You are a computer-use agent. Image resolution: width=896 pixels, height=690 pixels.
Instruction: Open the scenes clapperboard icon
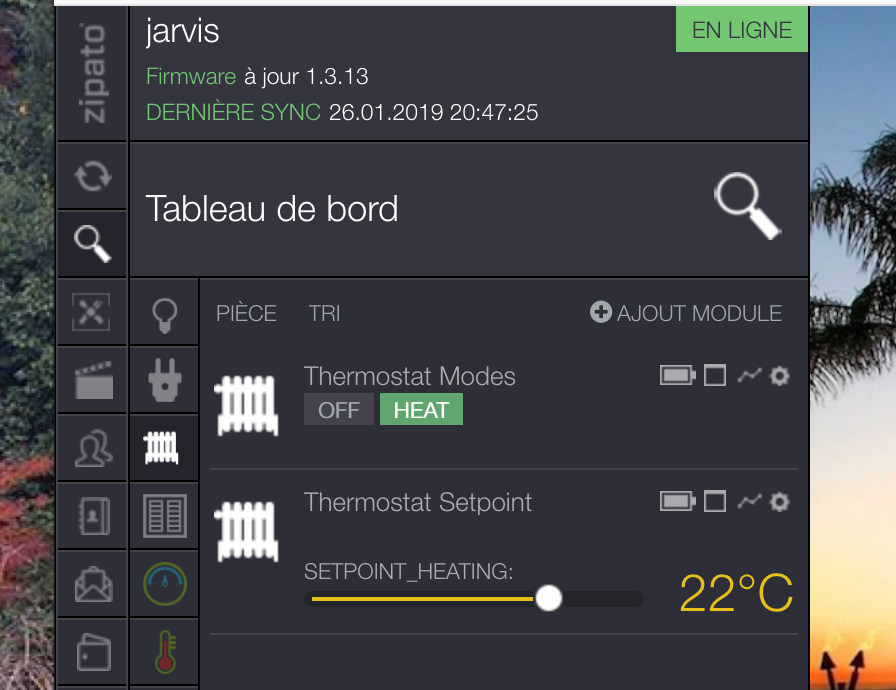click(x=92, y=381)
